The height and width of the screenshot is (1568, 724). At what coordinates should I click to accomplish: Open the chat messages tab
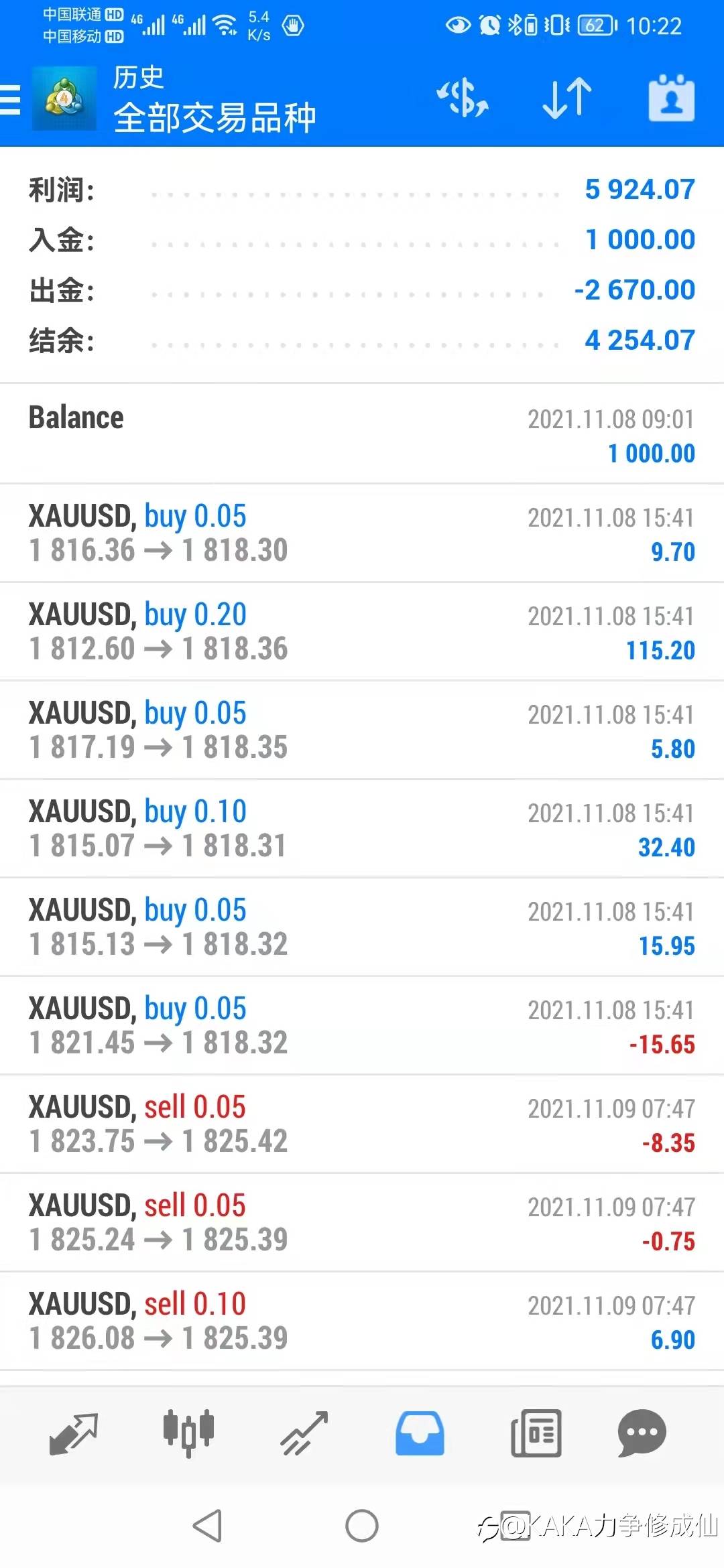[642, 1433]
